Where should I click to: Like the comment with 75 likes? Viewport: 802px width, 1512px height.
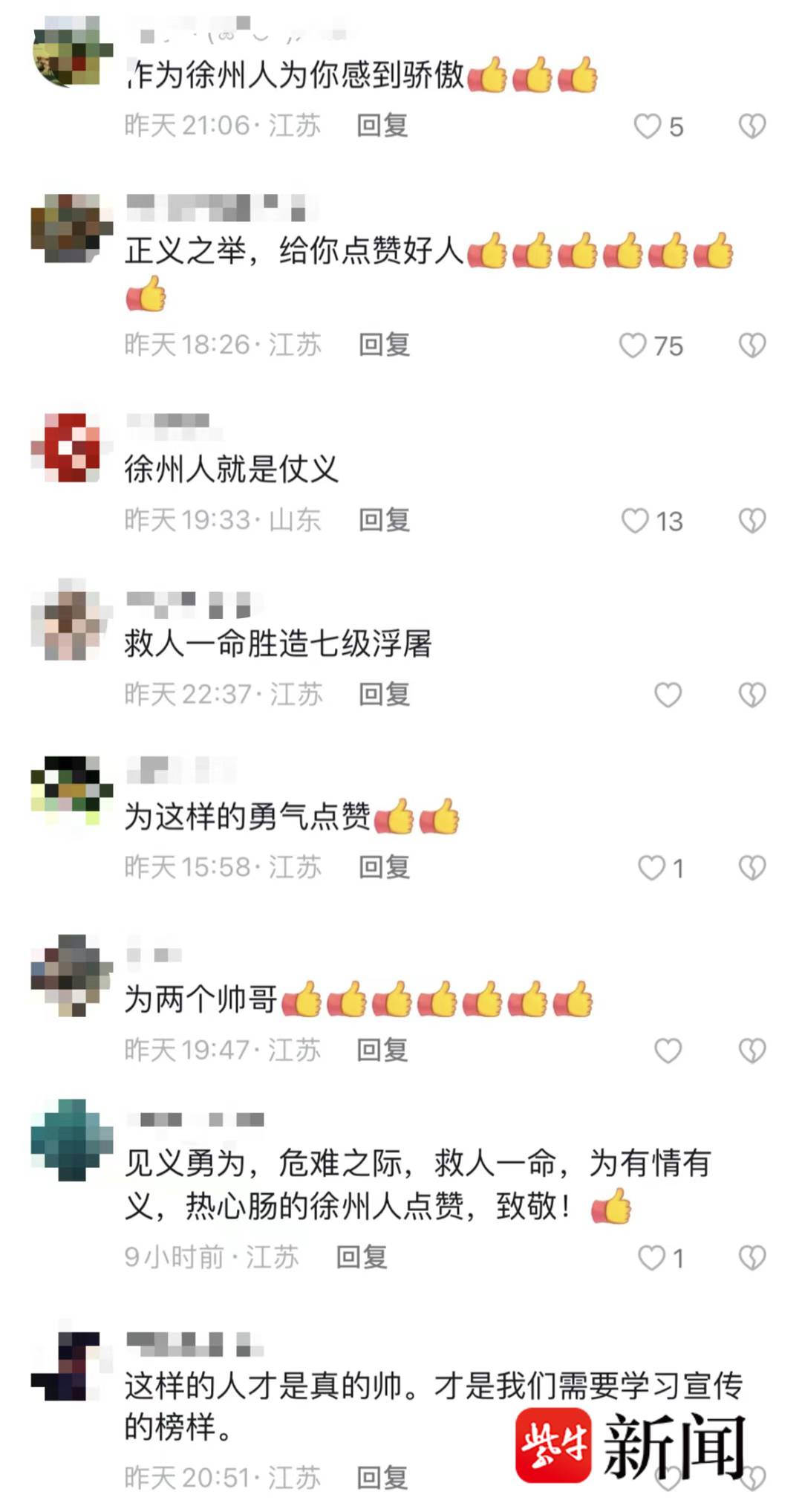633,345
